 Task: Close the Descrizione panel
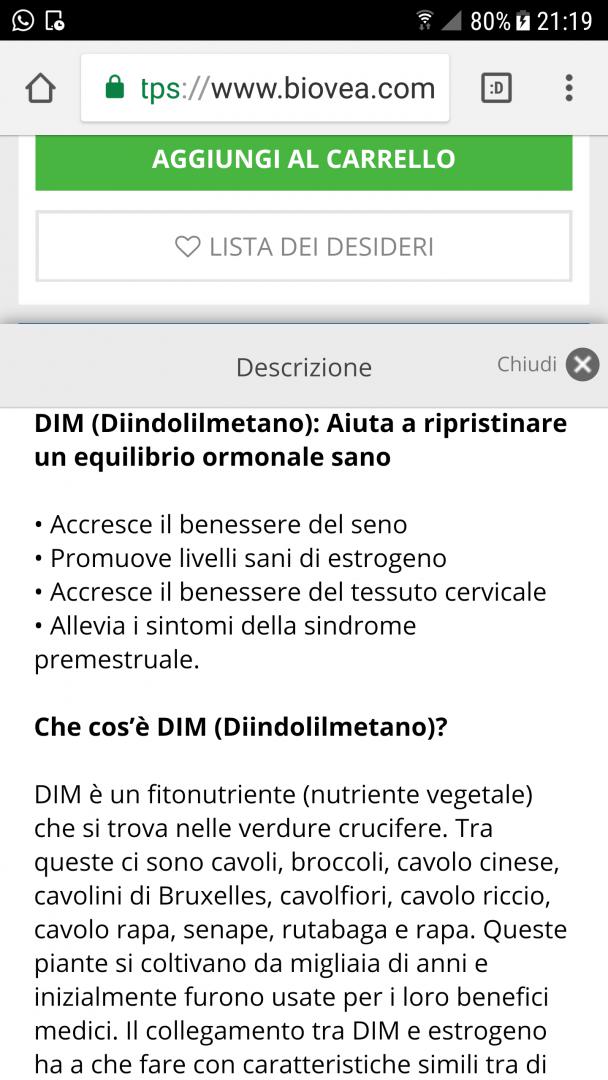click(582, 365)
